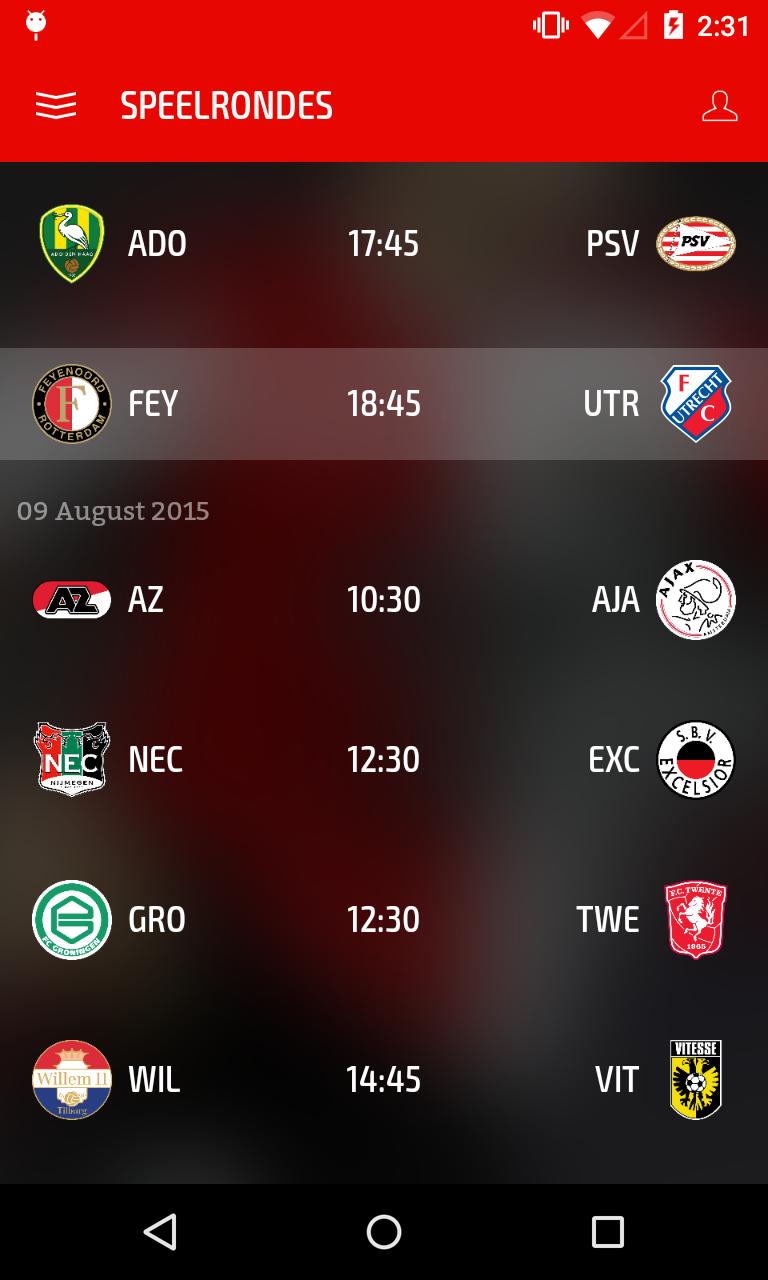Tap the ADO Den Haag club crest

click(71, 243)
